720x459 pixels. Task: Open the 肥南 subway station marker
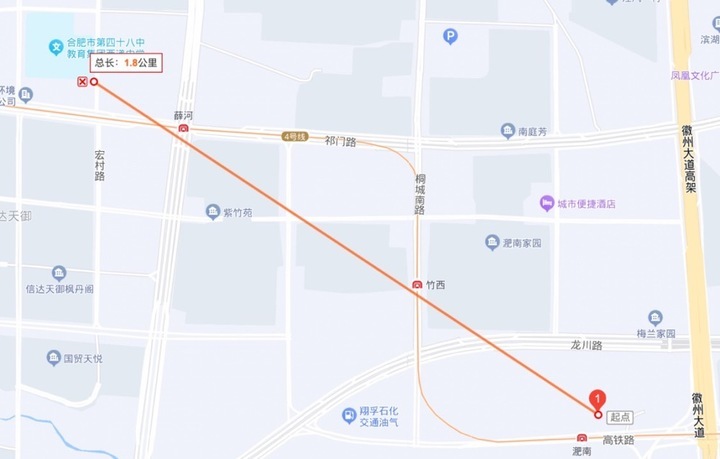(x=582, y=438)
